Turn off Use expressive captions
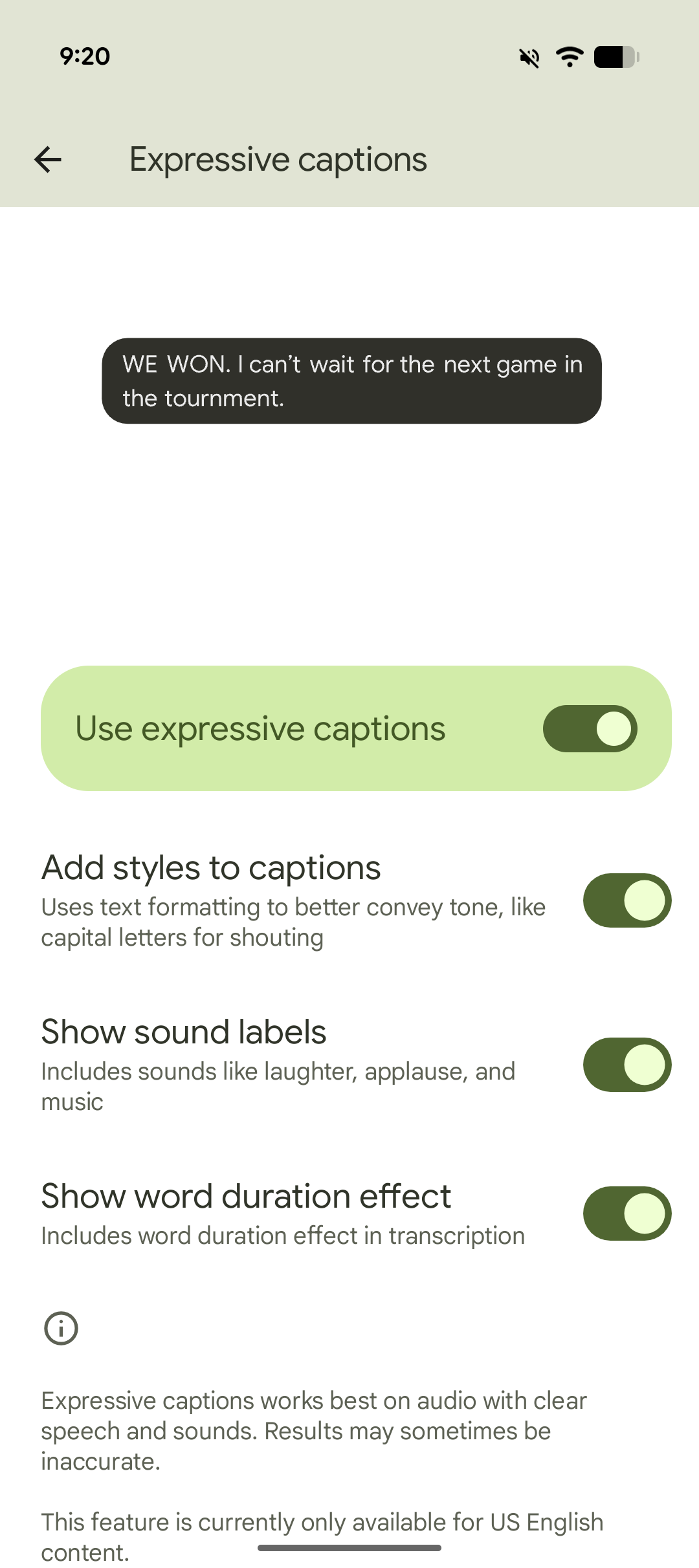 (x=590, y=728)
